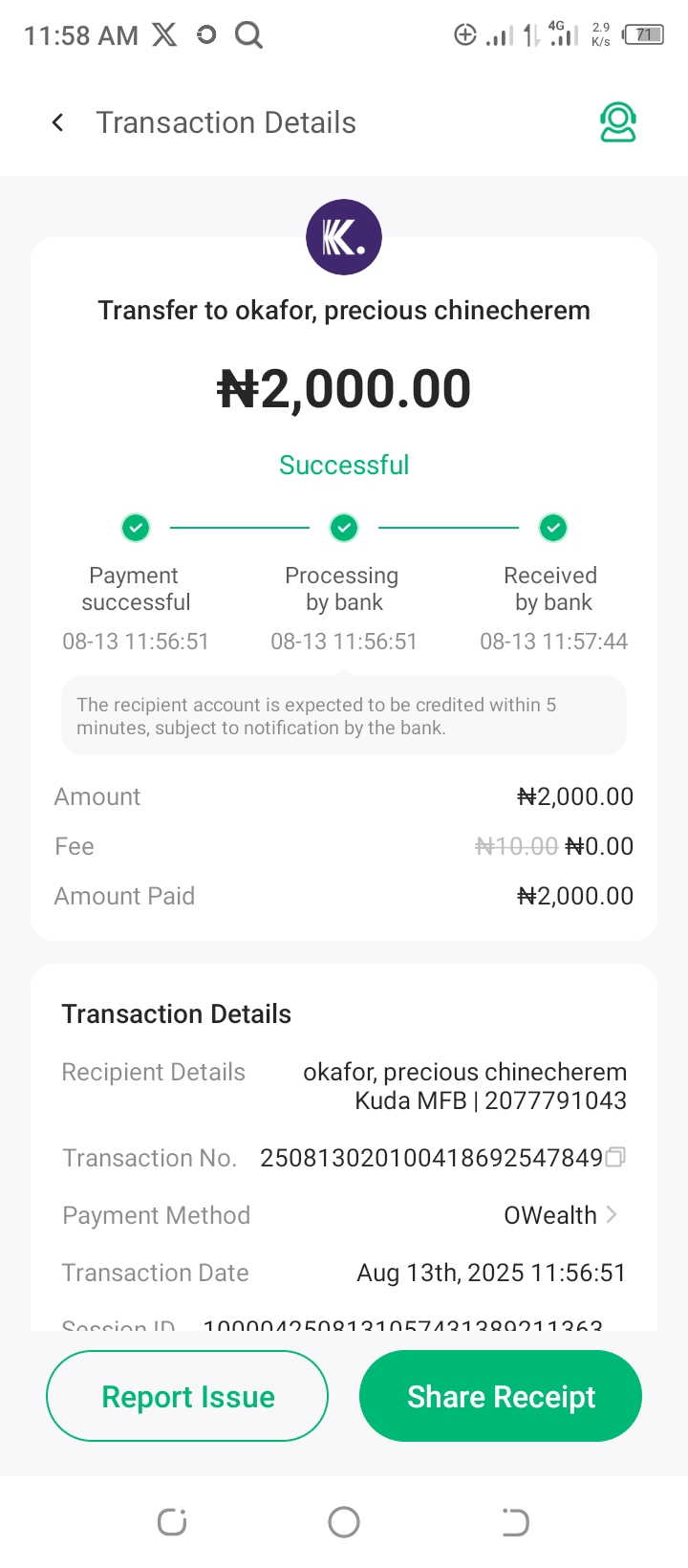Open the recent apps view
The width and height of the screenshot is (688, 1568).
point(172,1521)
